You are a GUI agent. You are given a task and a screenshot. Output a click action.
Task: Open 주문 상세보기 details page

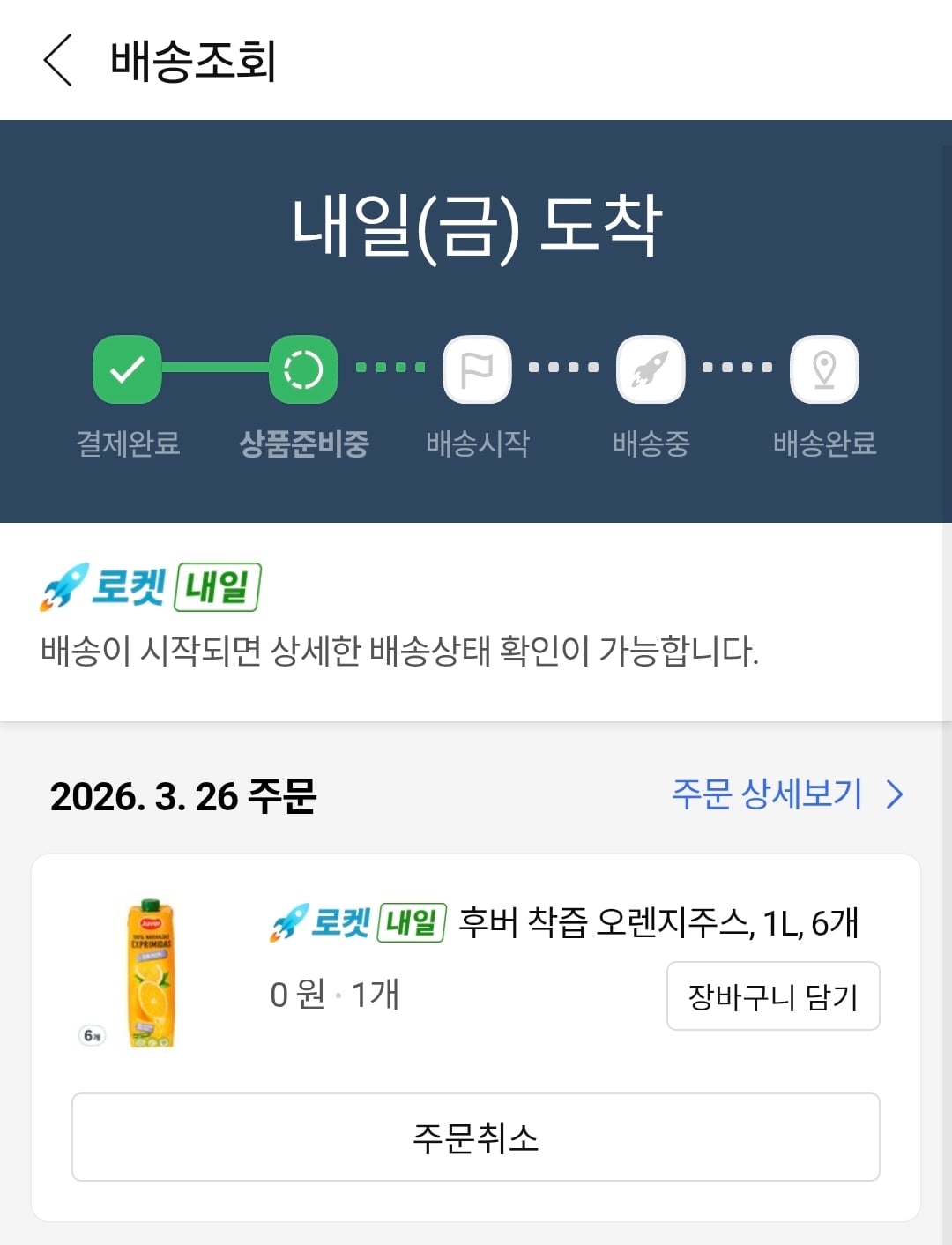(x=765, y=794)
